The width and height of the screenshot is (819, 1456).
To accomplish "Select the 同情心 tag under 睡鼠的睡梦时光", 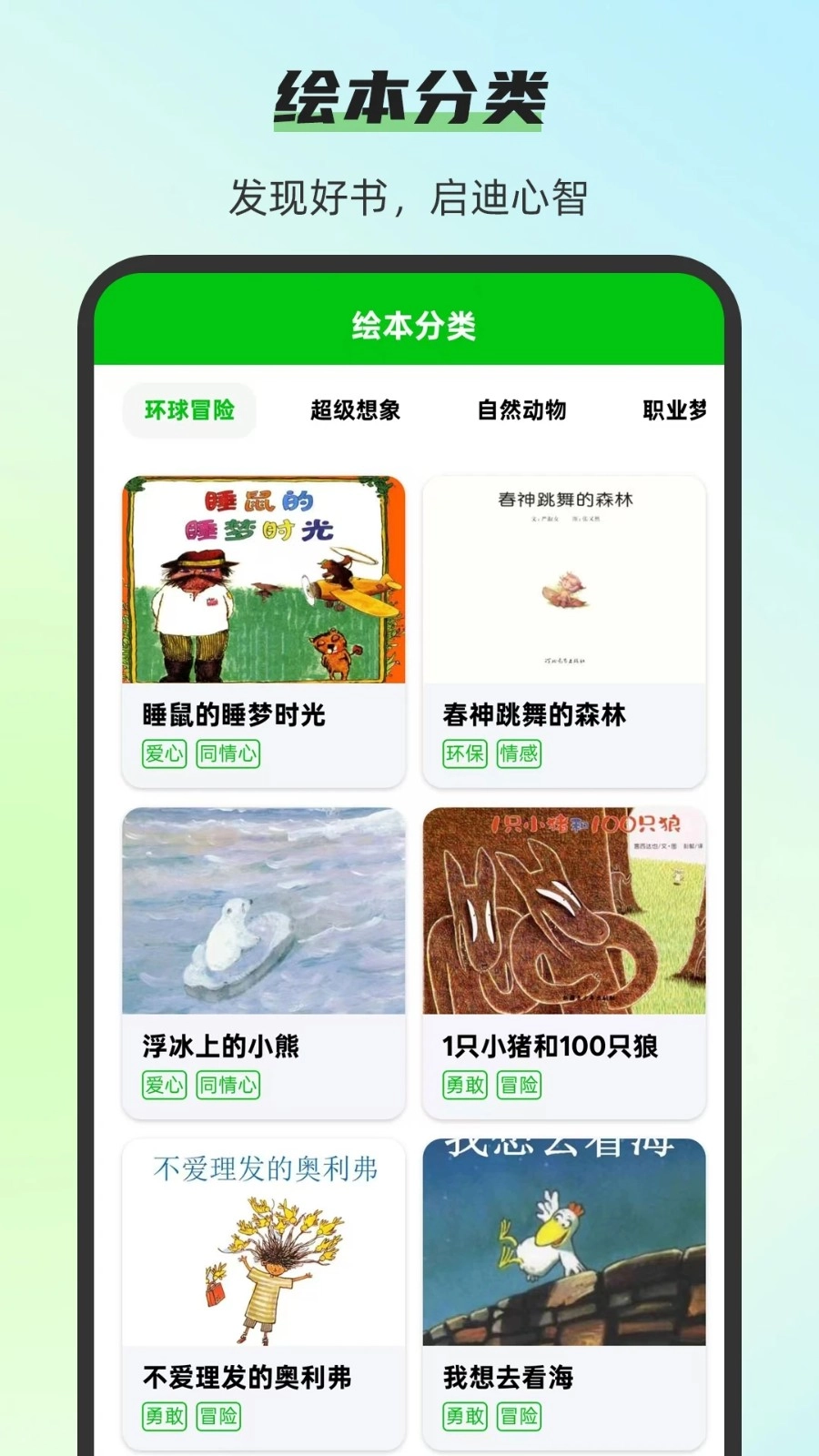I will click(227, 753).
